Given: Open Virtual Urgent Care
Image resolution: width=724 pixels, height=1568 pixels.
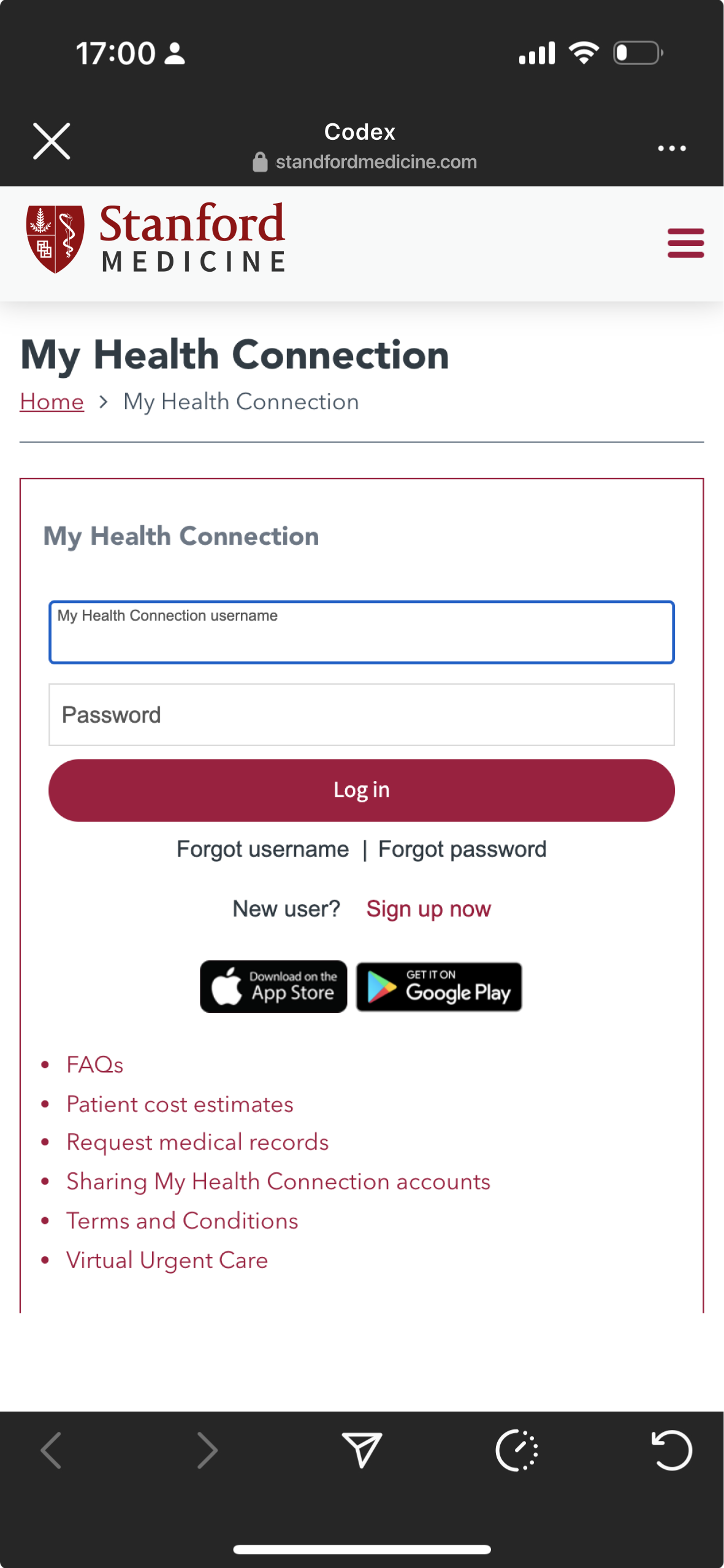Looking at the screenshot, I should point(167,1260).
